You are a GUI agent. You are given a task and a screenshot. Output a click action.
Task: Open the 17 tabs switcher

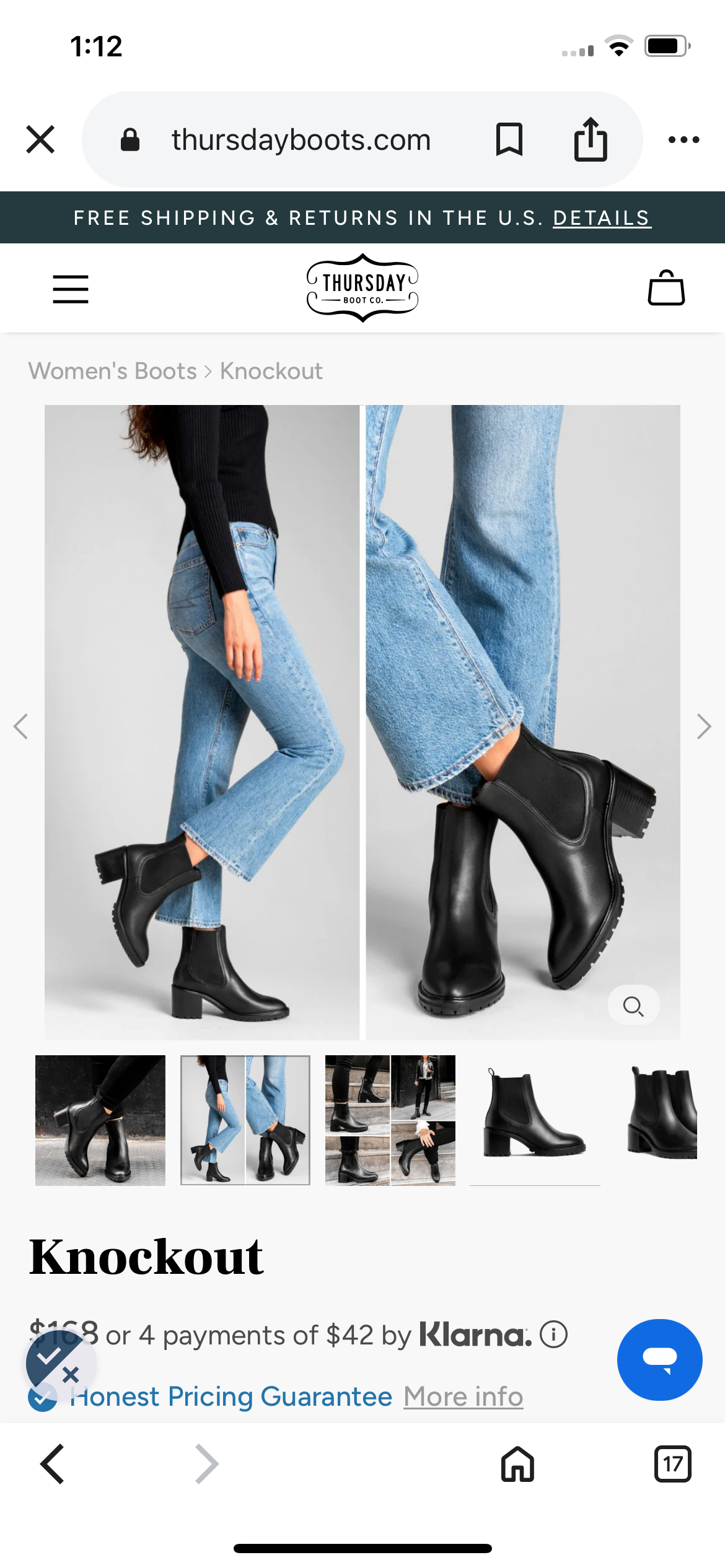tap(672, 1464)
